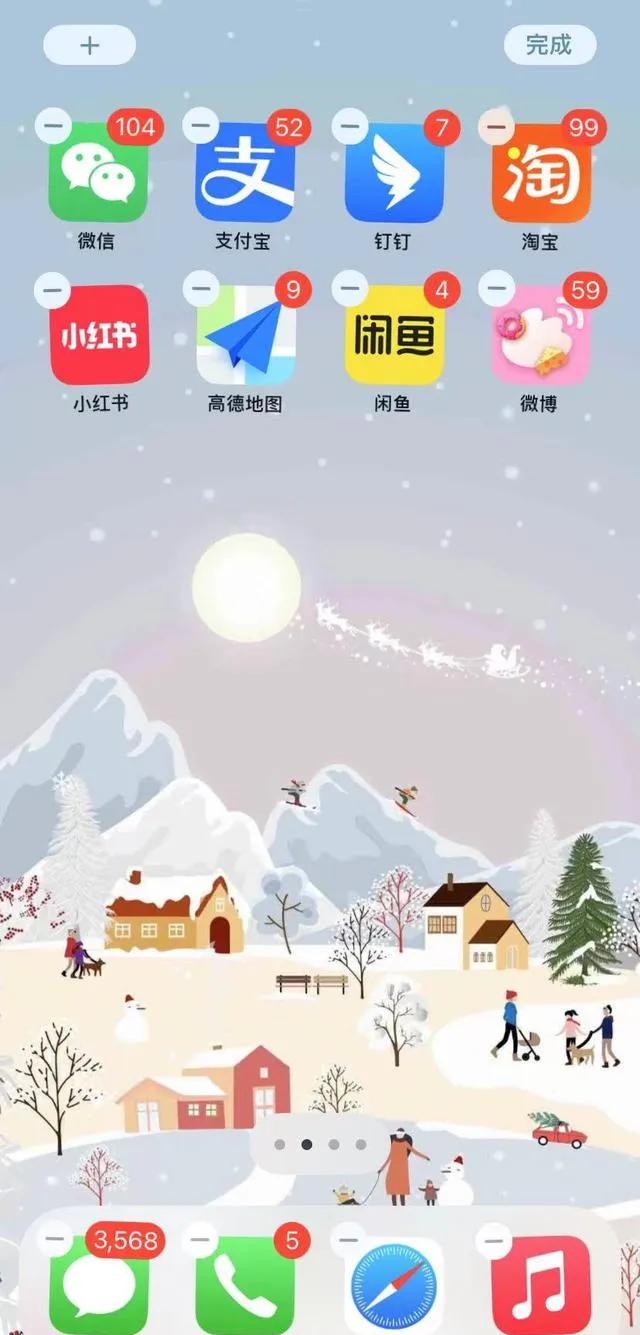
Task: Remove 微博 with its minus badge
Action: (x=496, y=290)
